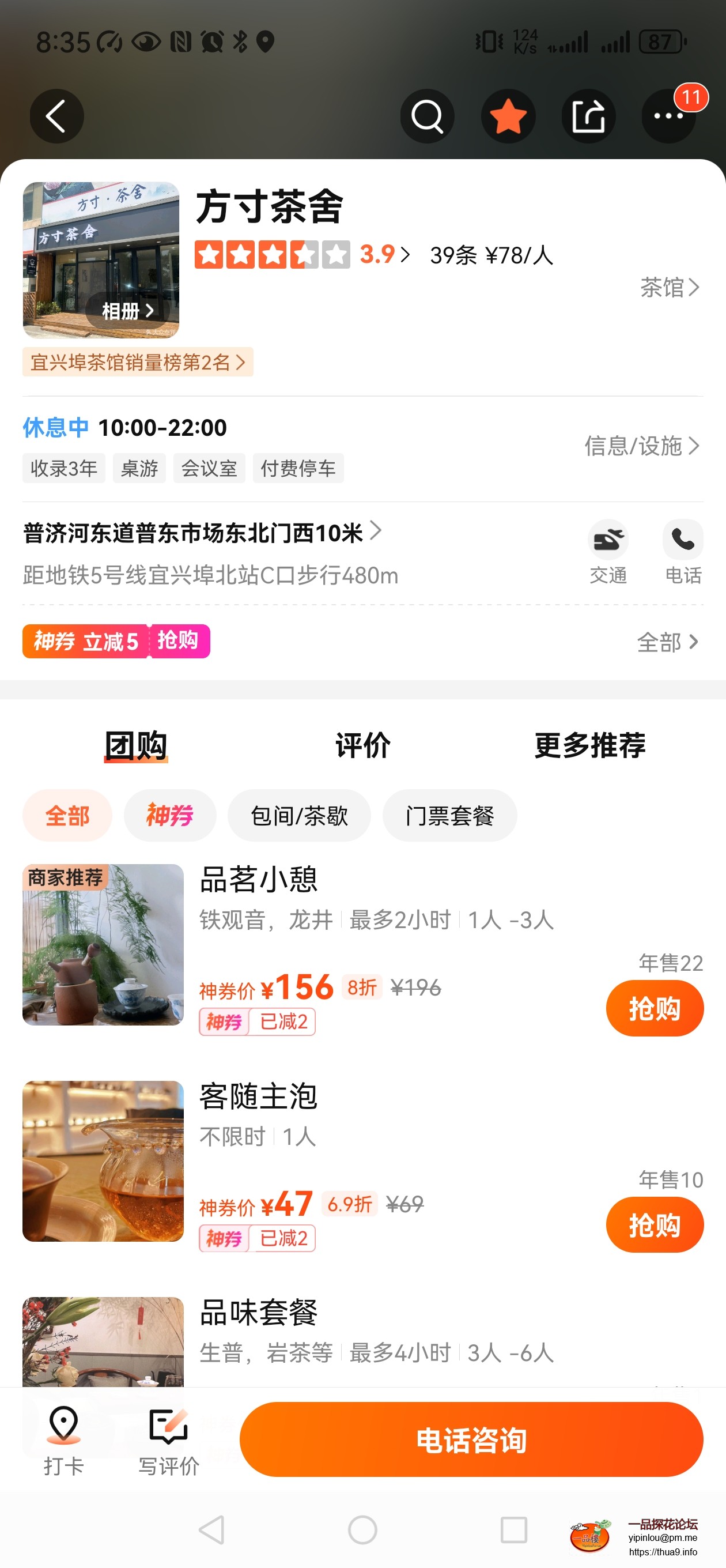Tap the star to favorite the shop

tap(508, 116)
